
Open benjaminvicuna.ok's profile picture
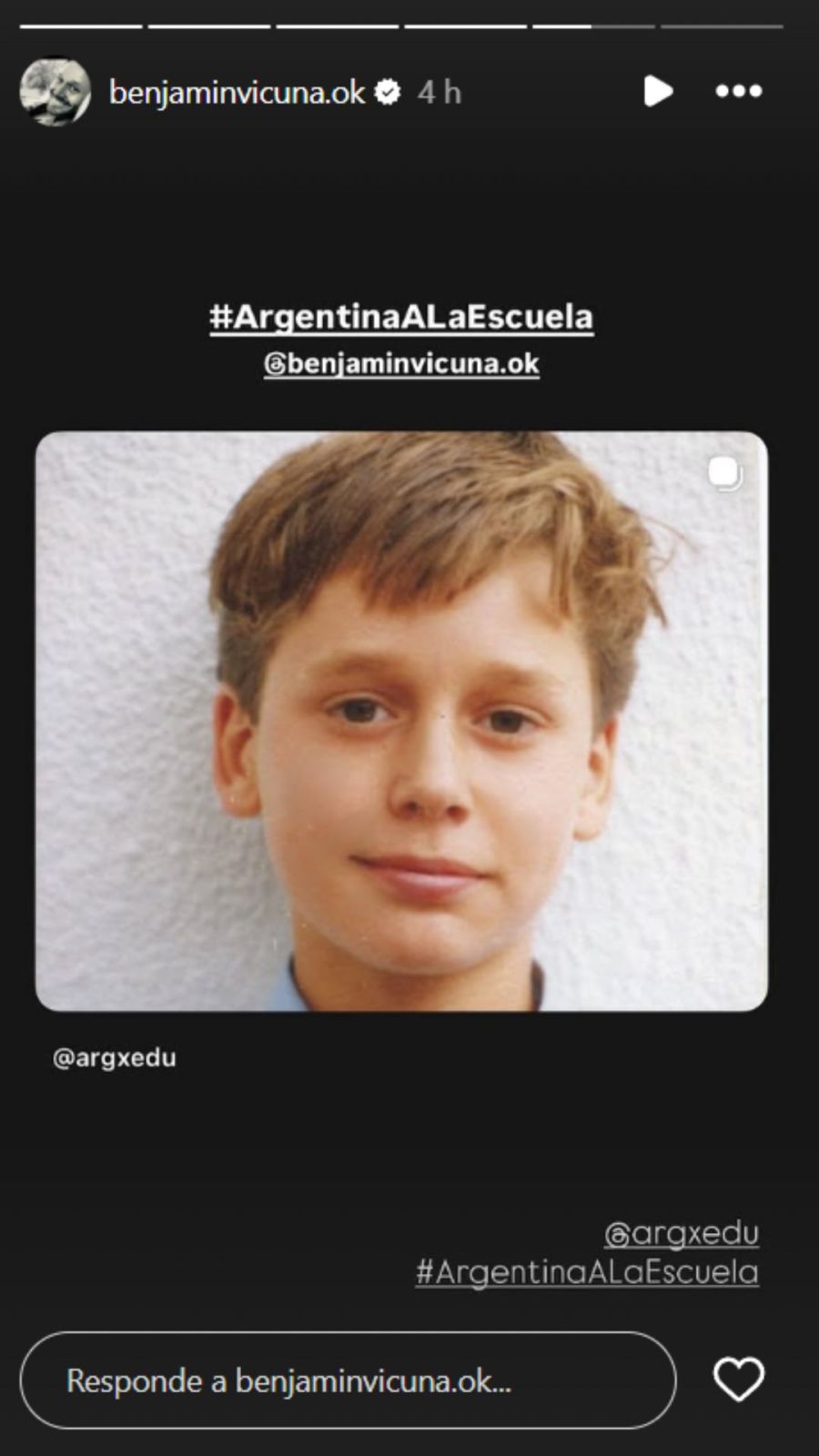[x=56, y=92]
